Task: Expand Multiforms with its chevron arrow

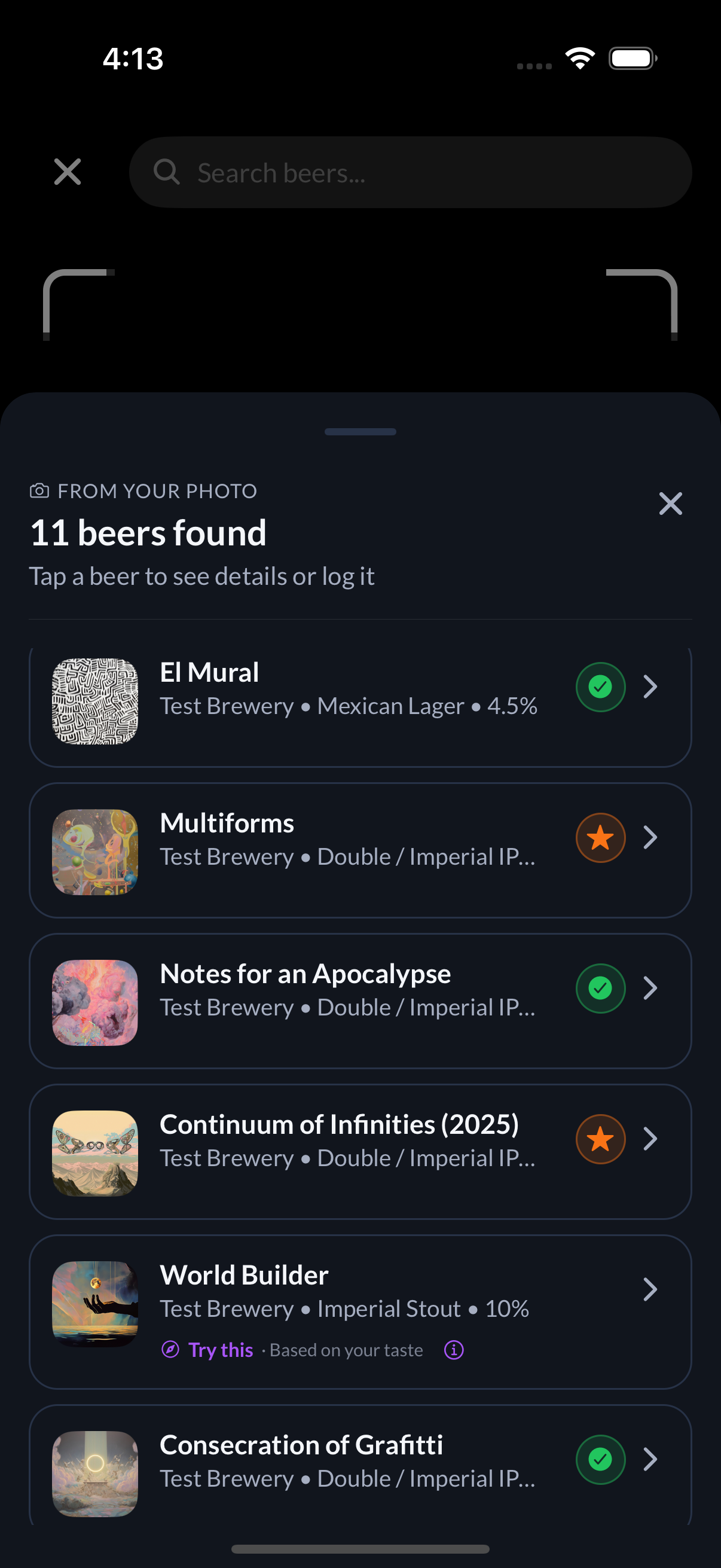Action: click(650, 837)
